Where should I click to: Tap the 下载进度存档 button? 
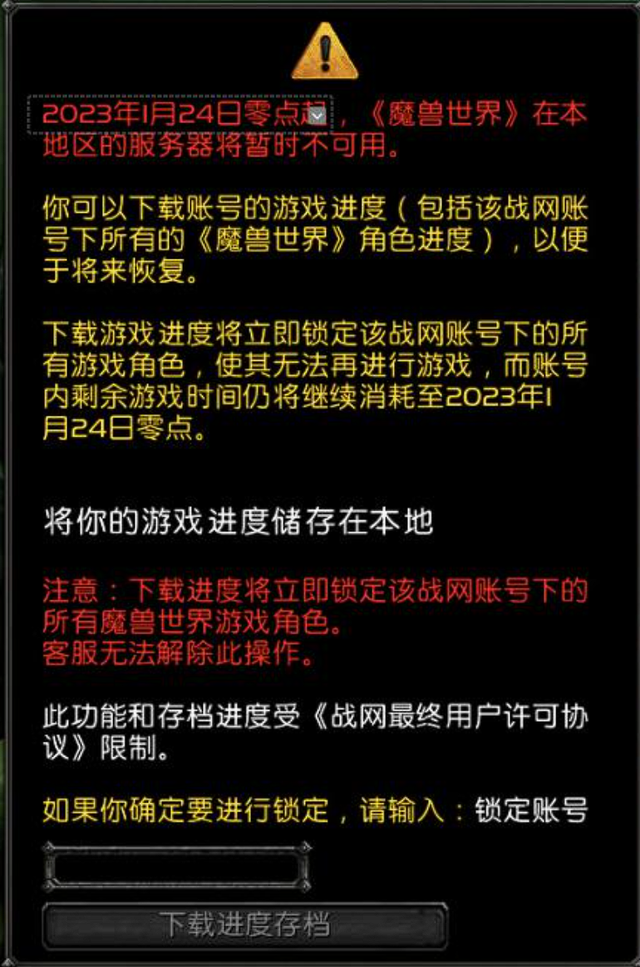click(x=244, y=924)
